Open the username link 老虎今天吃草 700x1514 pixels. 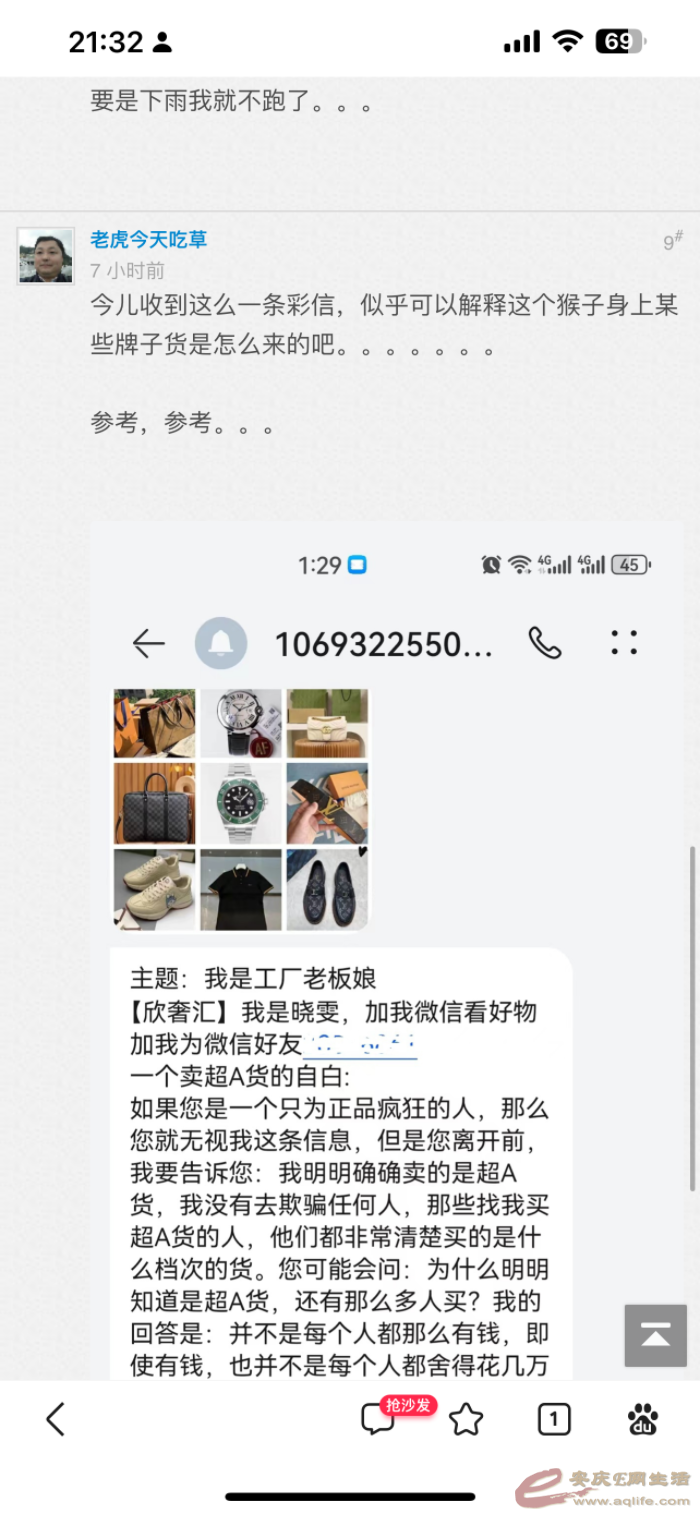pos(148,240)
